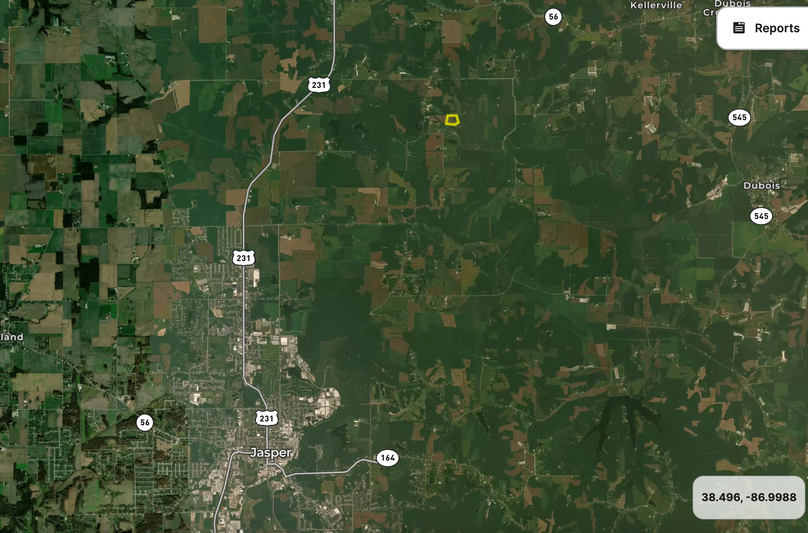Open the Reports button

[x=765, y=28]
